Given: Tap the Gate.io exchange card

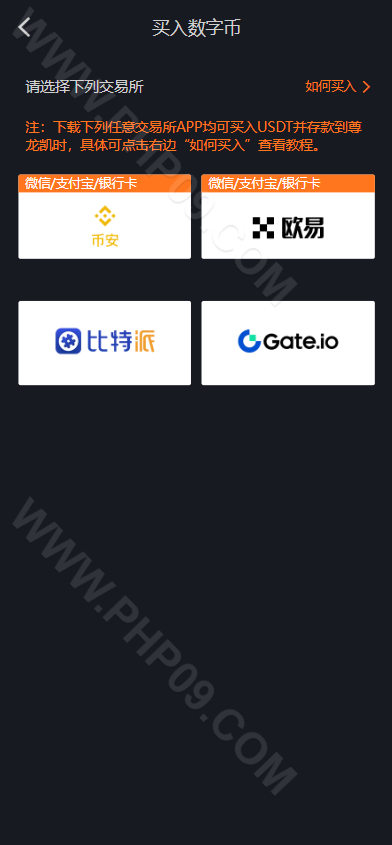Looking at the screenshot, I should pyautogui.click(x=288, y=343).
